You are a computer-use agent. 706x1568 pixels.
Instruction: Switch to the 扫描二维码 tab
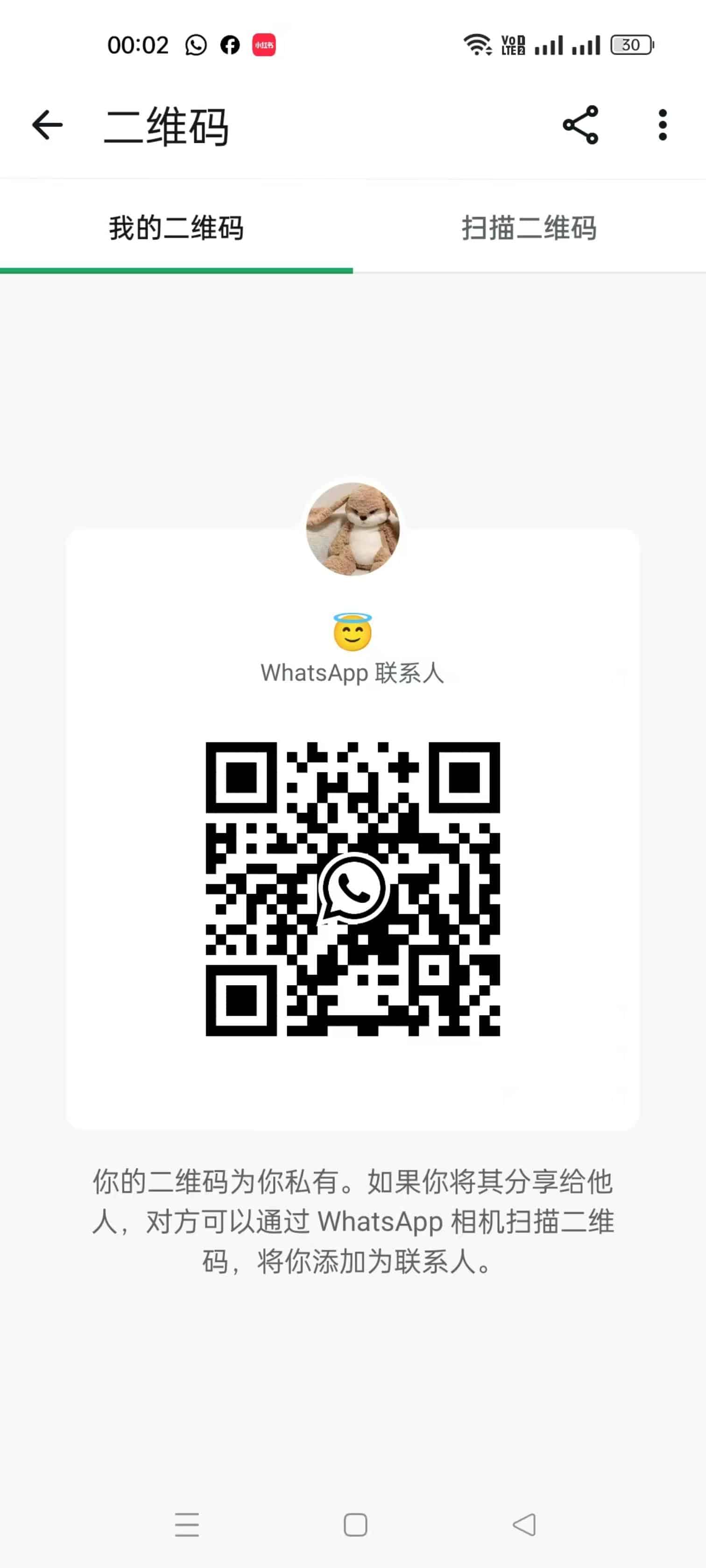point(529,228)
